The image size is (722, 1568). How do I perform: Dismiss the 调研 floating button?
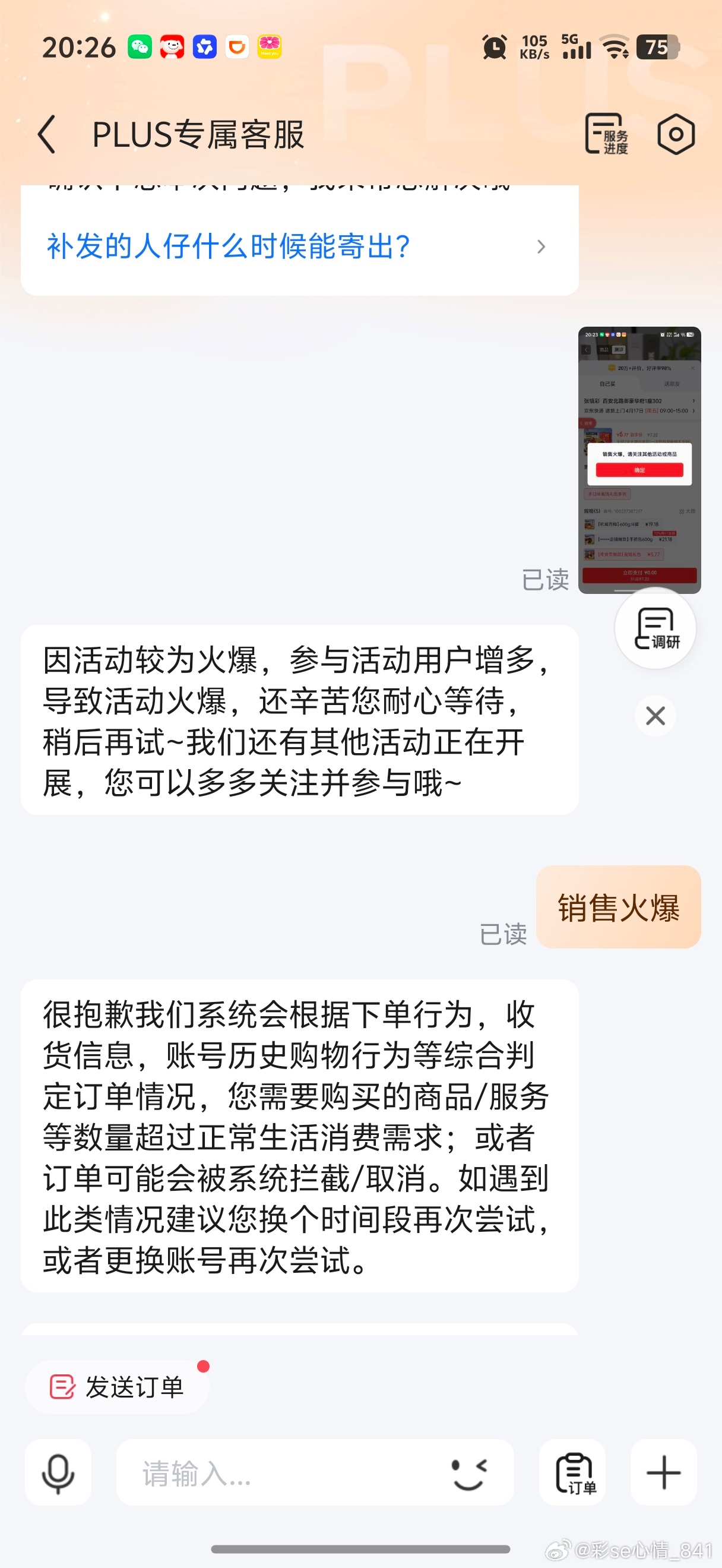click(655, 716)
